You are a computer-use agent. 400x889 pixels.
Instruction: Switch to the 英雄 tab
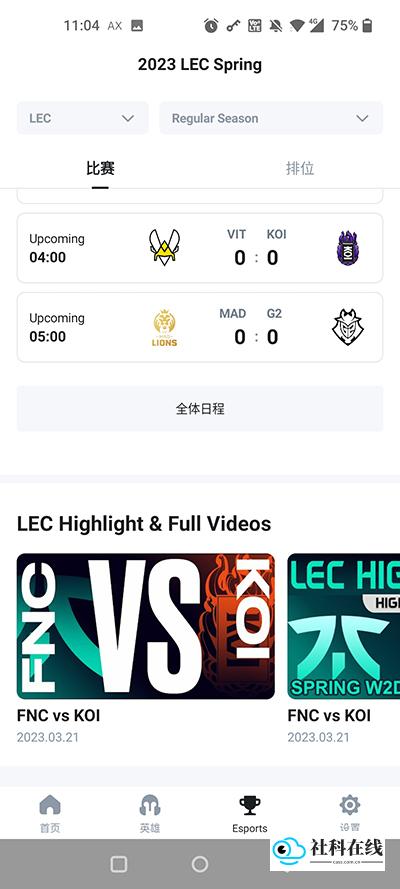tap(150, 813)
